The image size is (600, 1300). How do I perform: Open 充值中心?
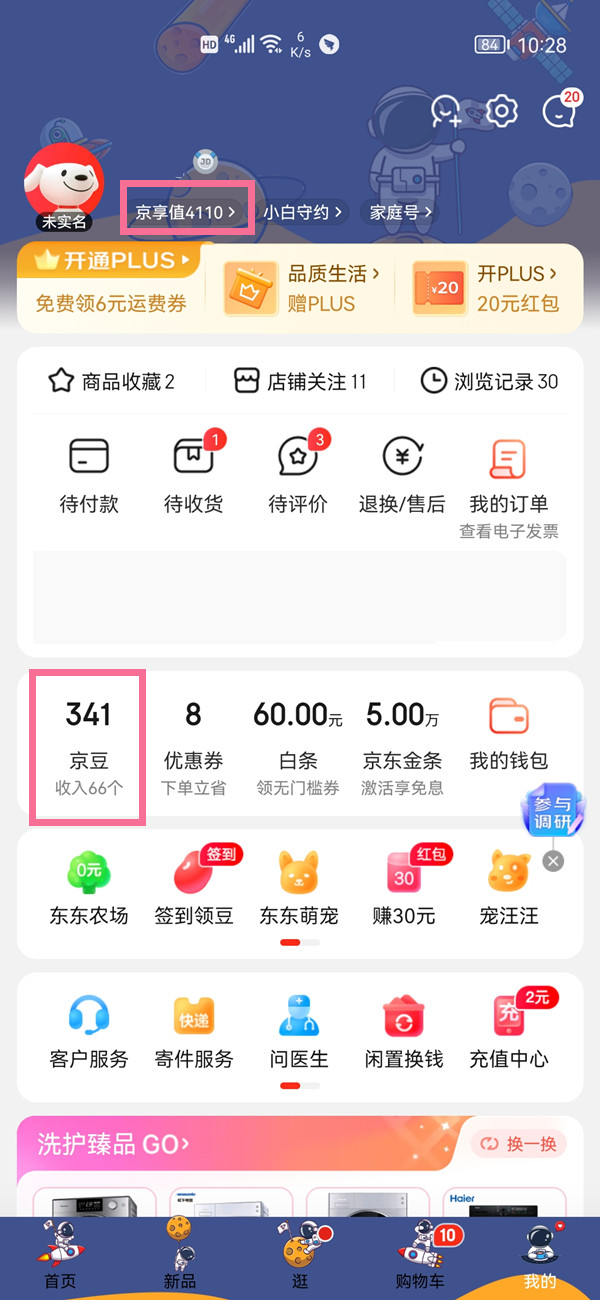pyautogui.click(x=508, y=1032)
